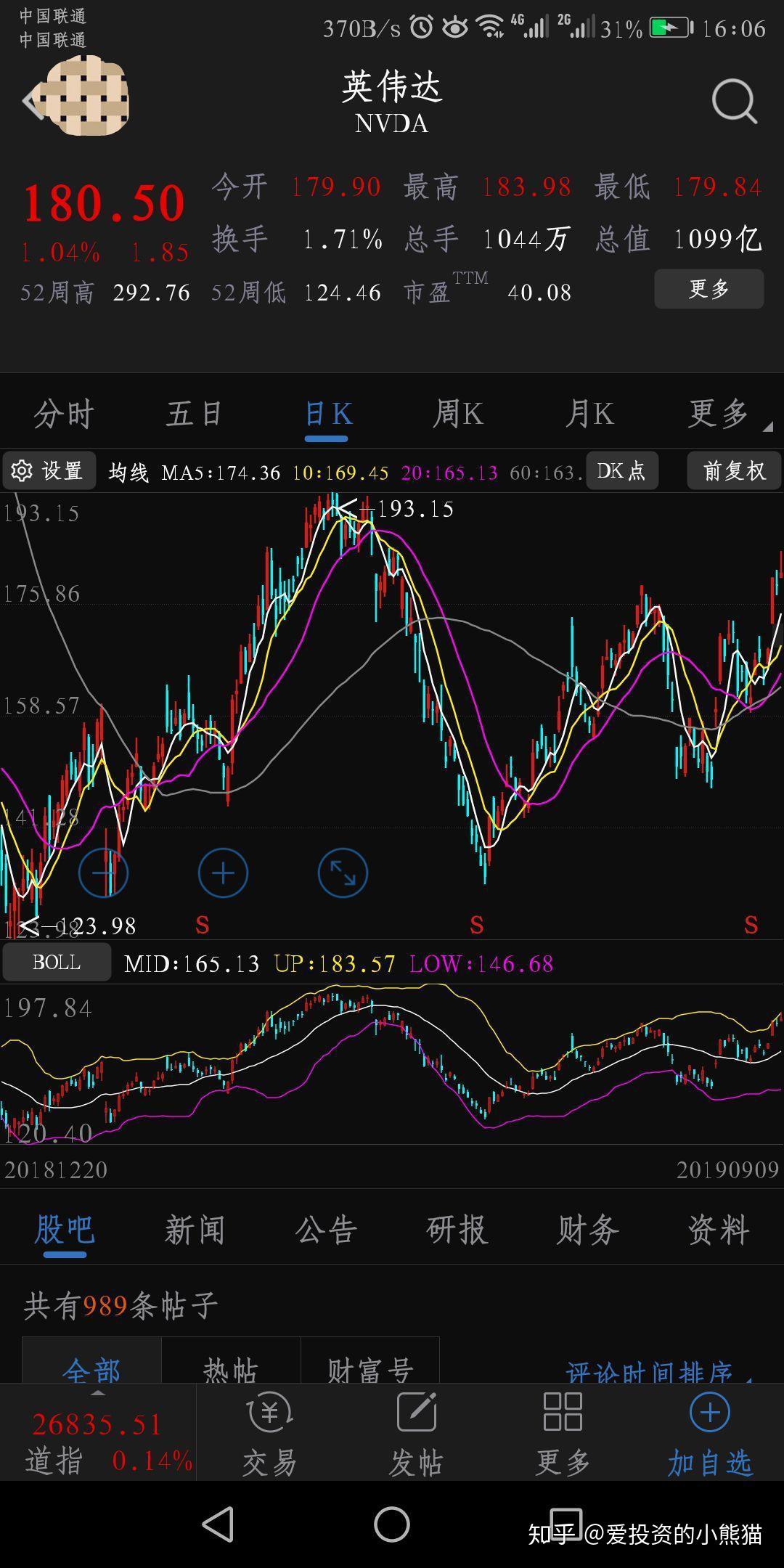This screenshot has width=784, height=1568.
Task: Expand the 更多 quote details
Action: (x=708, y=288)
